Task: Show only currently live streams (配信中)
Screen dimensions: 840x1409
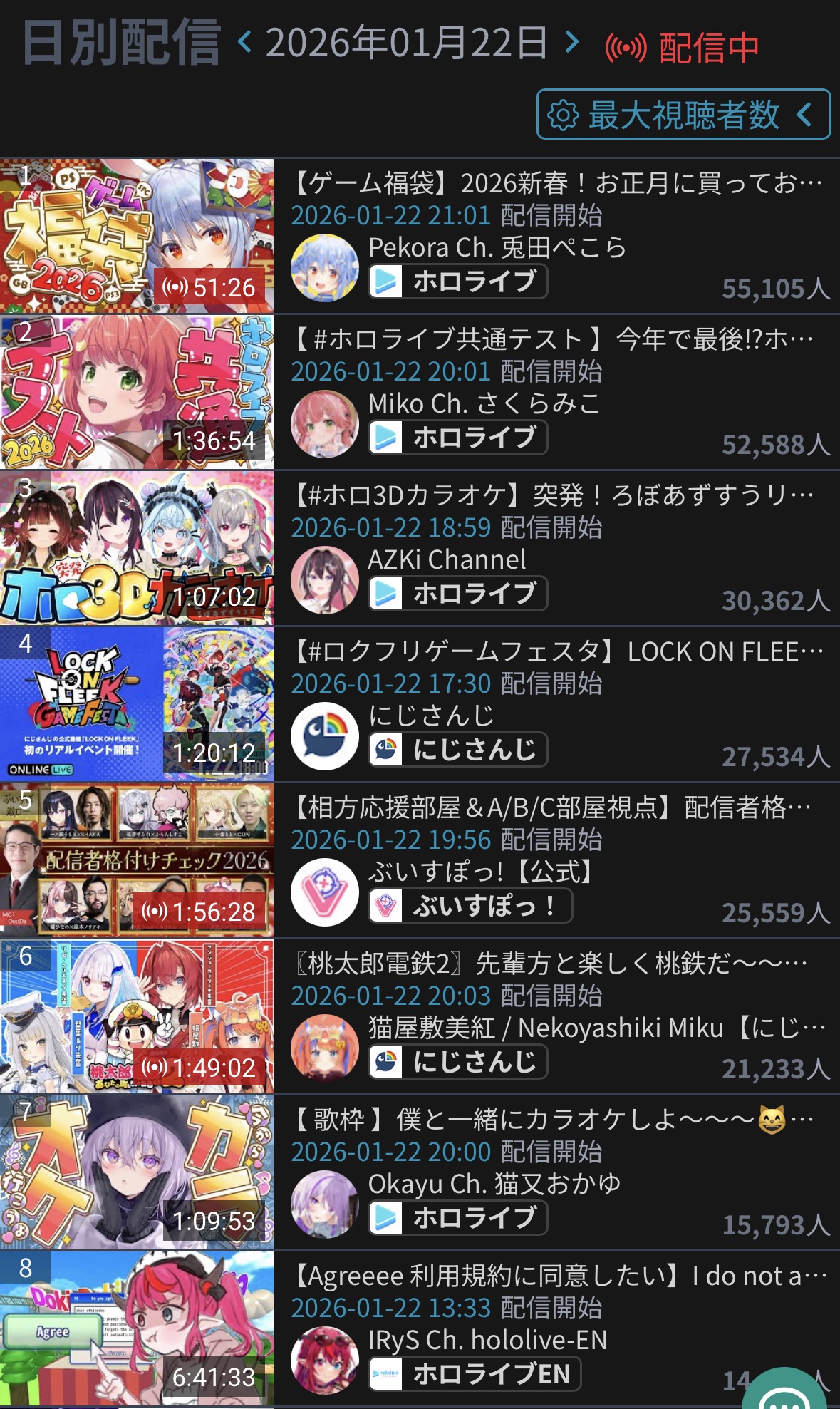Action: [683, 48]
